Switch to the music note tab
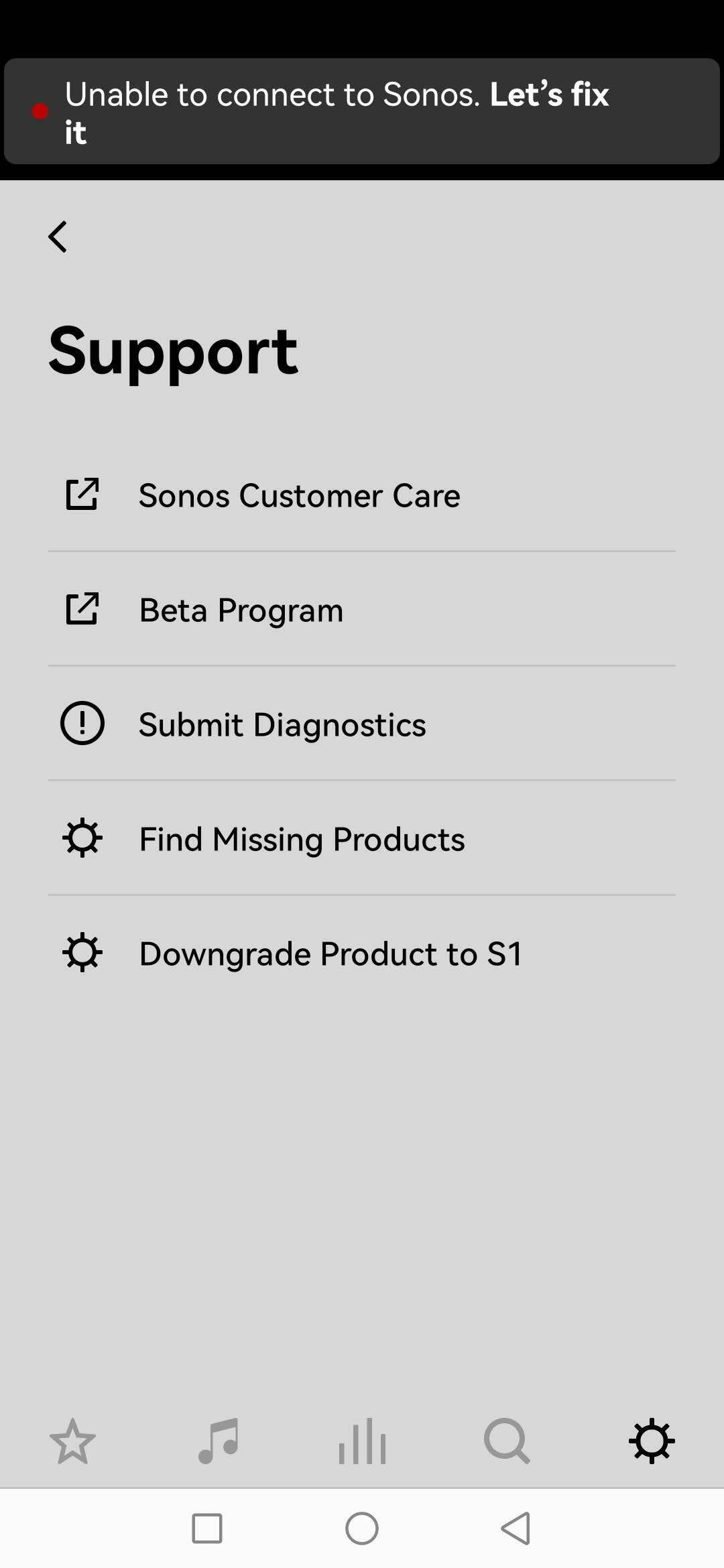Image resolution: width=724 pixels, height=1568 pixels. pos(218,1441)
